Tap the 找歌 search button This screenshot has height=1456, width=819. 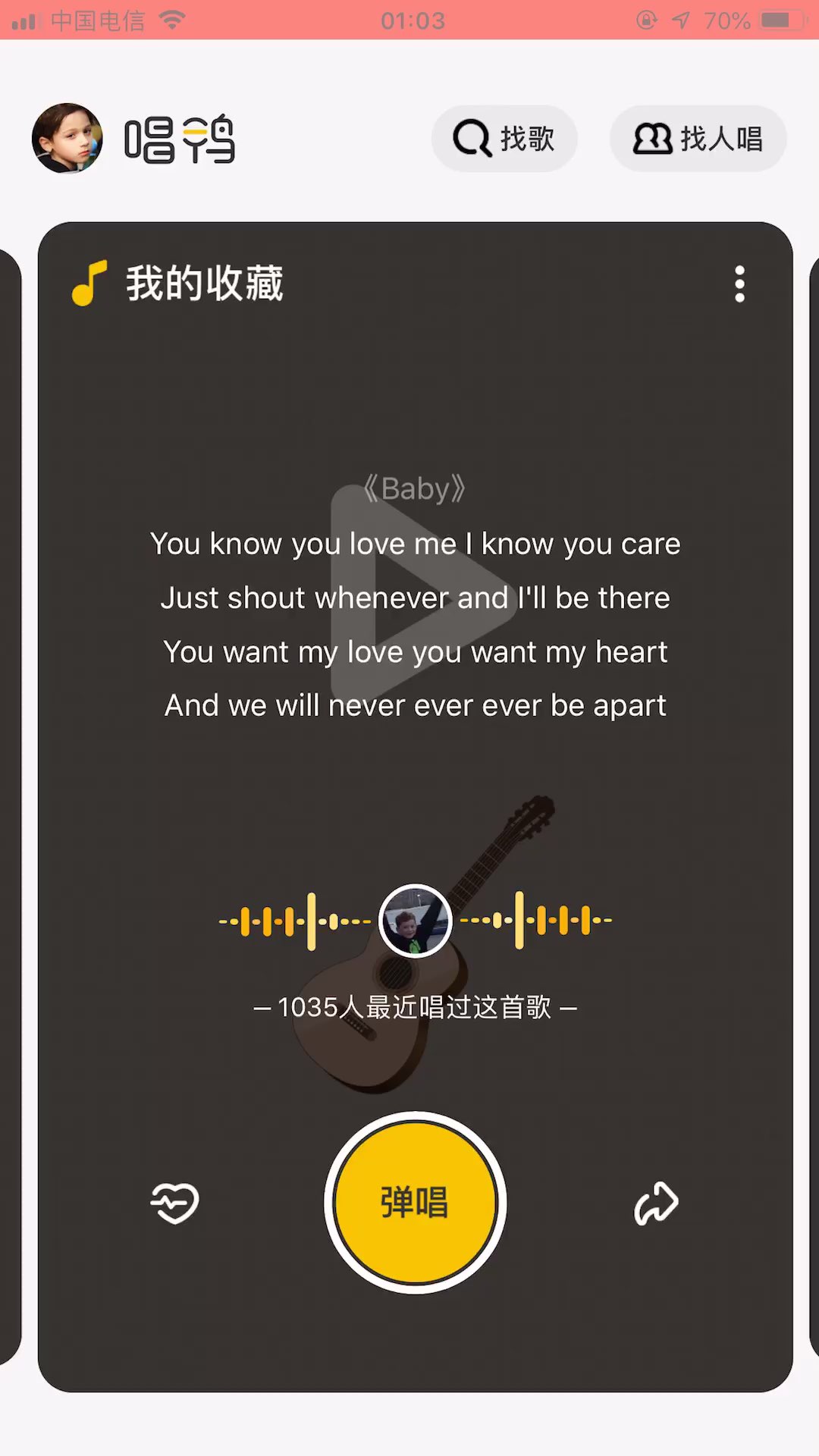(504, 139)
